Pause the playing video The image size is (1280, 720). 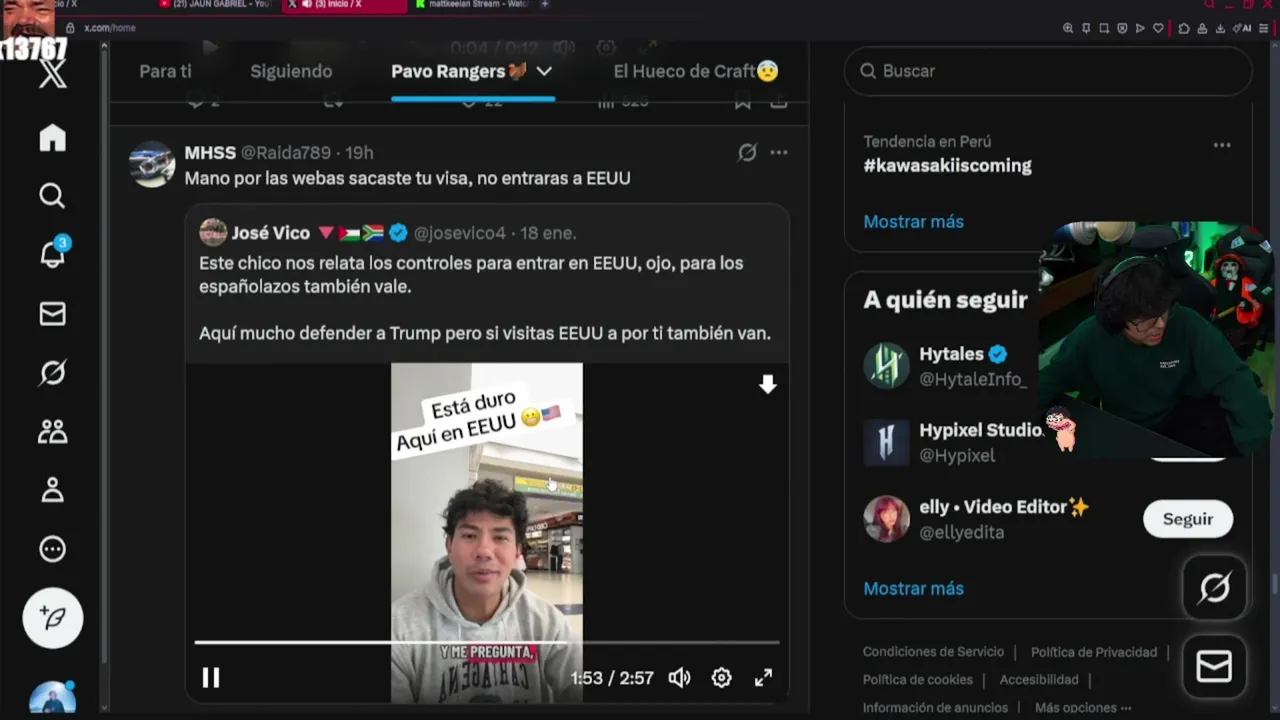point(211,678)
